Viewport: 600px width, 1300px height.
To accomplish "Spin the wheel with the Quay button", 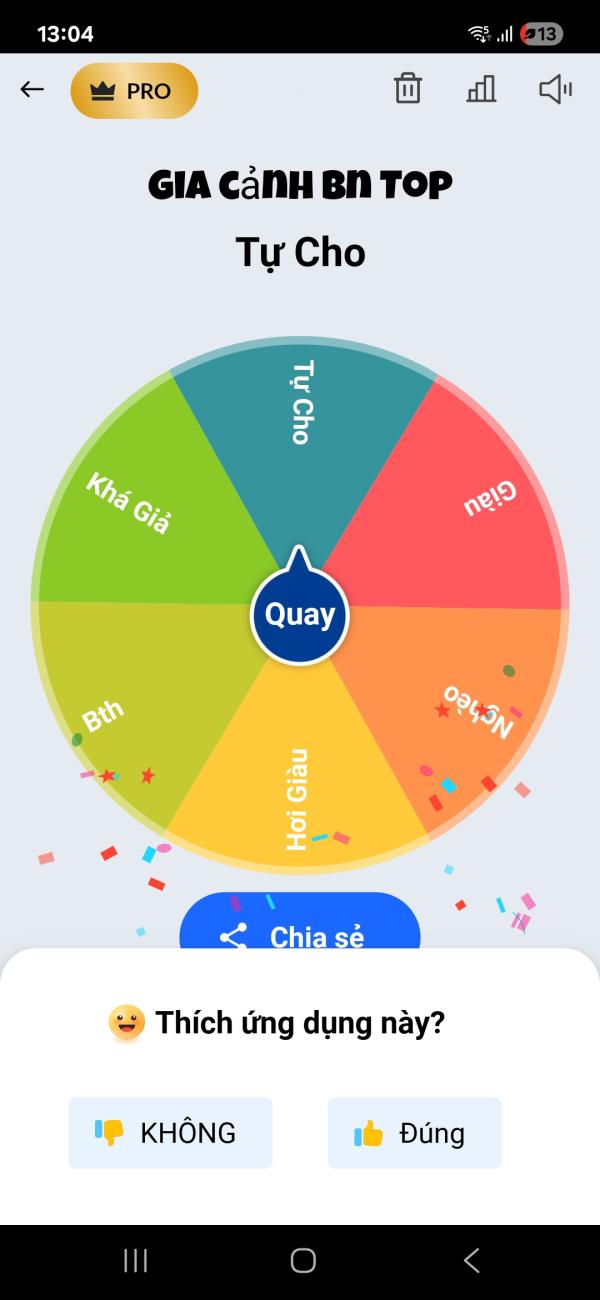I will 299,614.
